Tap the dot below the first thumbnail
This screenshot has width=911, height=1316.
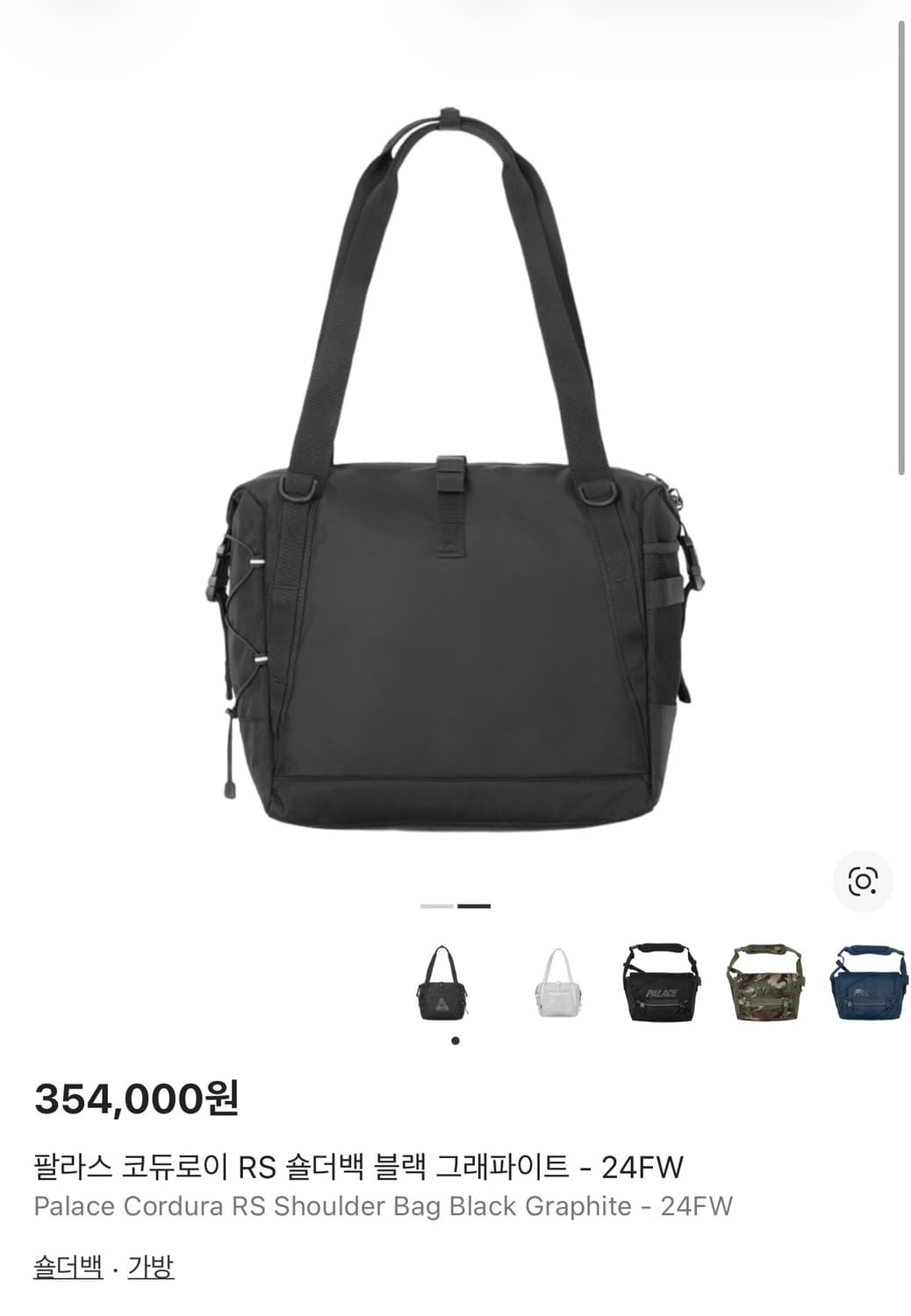(455, 1040)
